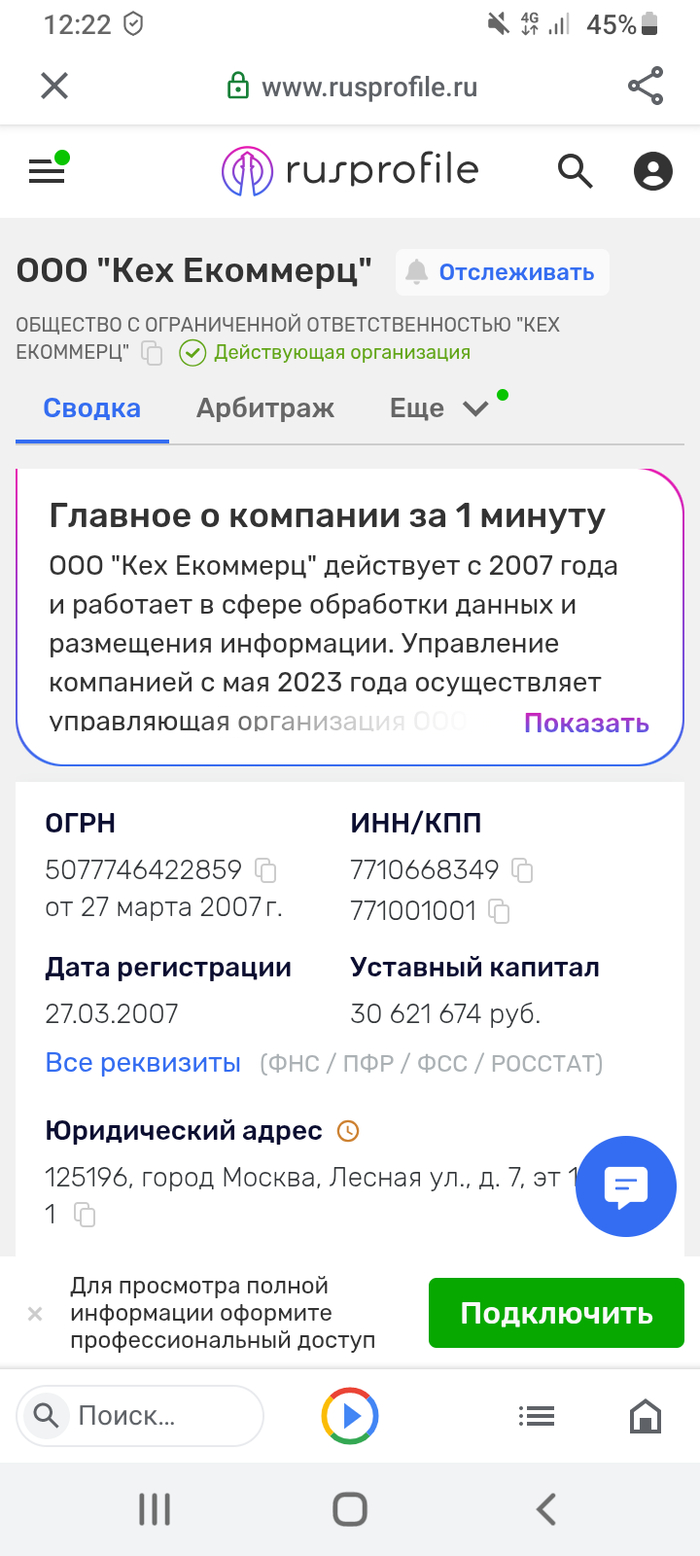Open the hamburger menu
This screenshot has height=1556, width=700.
46,173
